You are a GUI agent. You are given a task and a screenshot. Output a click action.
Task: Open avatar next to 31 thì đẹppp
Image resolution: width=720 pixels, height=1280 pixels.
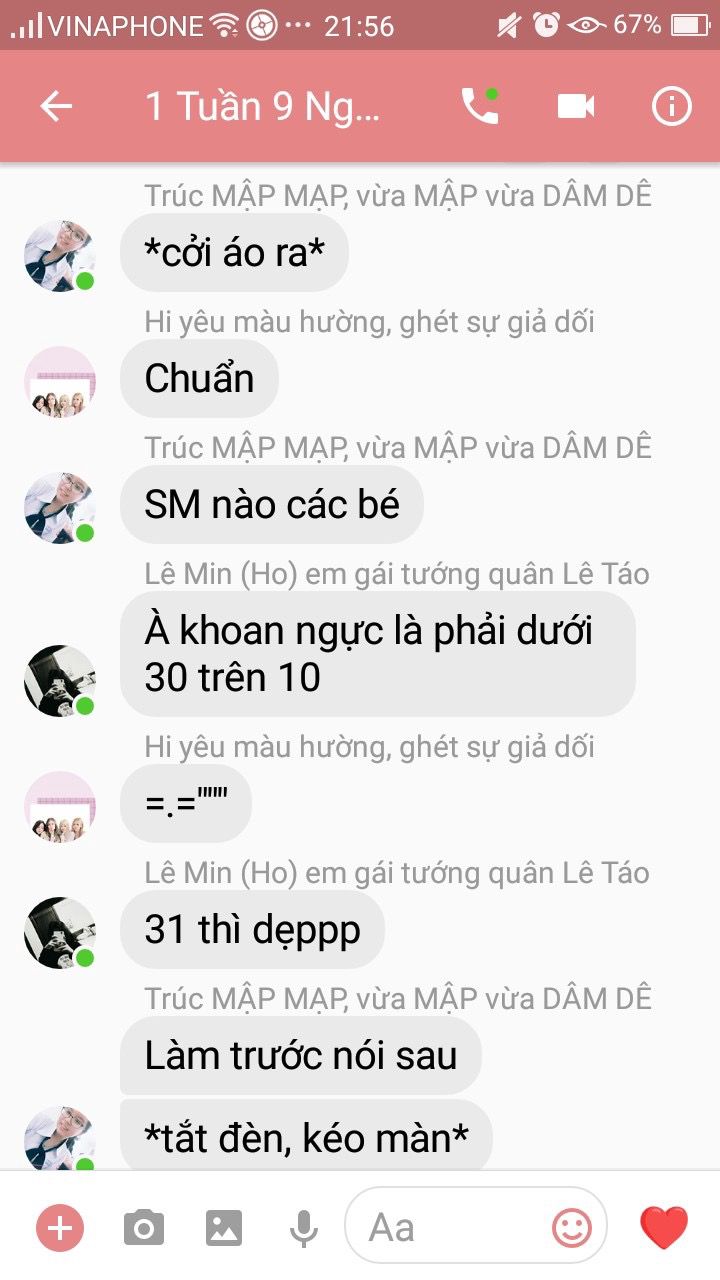[60, 932]
